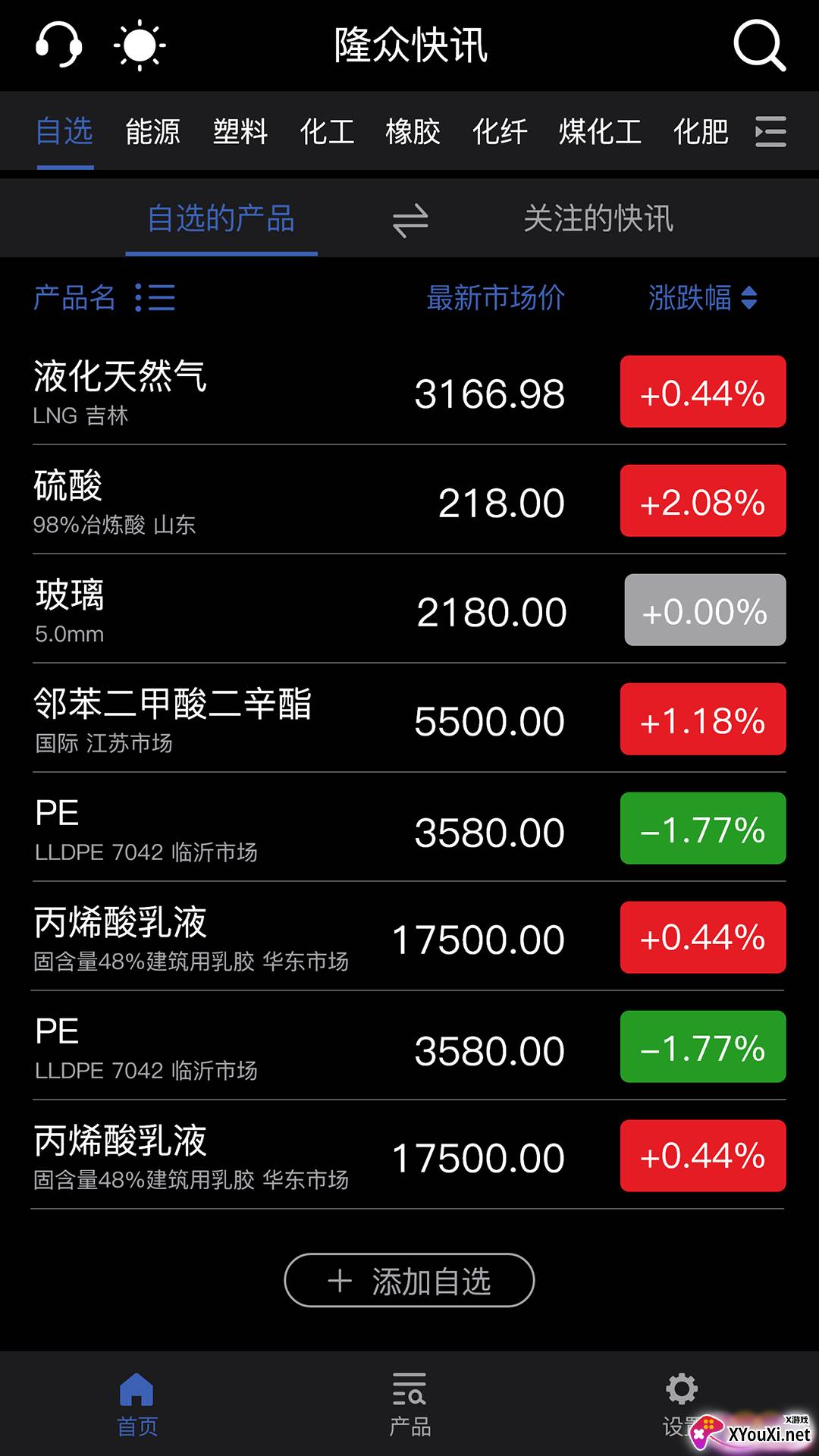819x1456 pixels.
Task: Switch to the 化纤 category tab
Action: [x=500, y=132]
